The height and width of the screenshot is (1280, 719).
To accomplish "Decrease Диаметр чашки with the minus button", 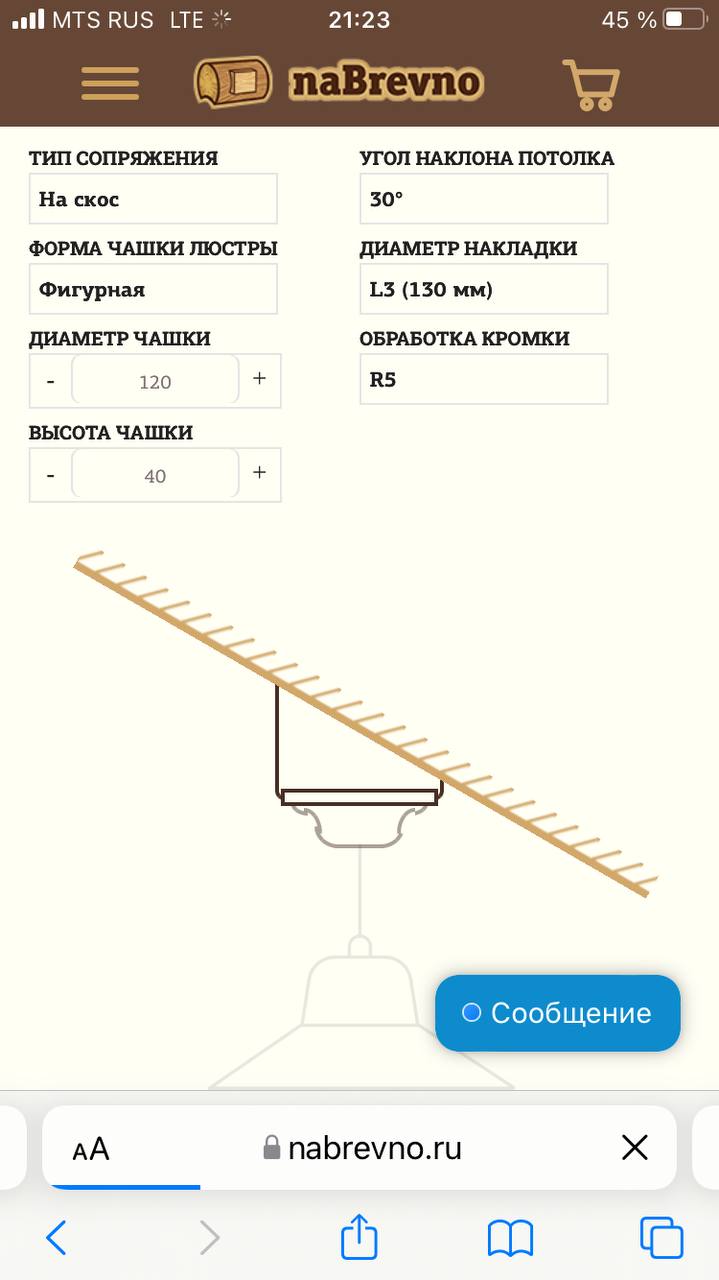I will click(x=50, y=381).
